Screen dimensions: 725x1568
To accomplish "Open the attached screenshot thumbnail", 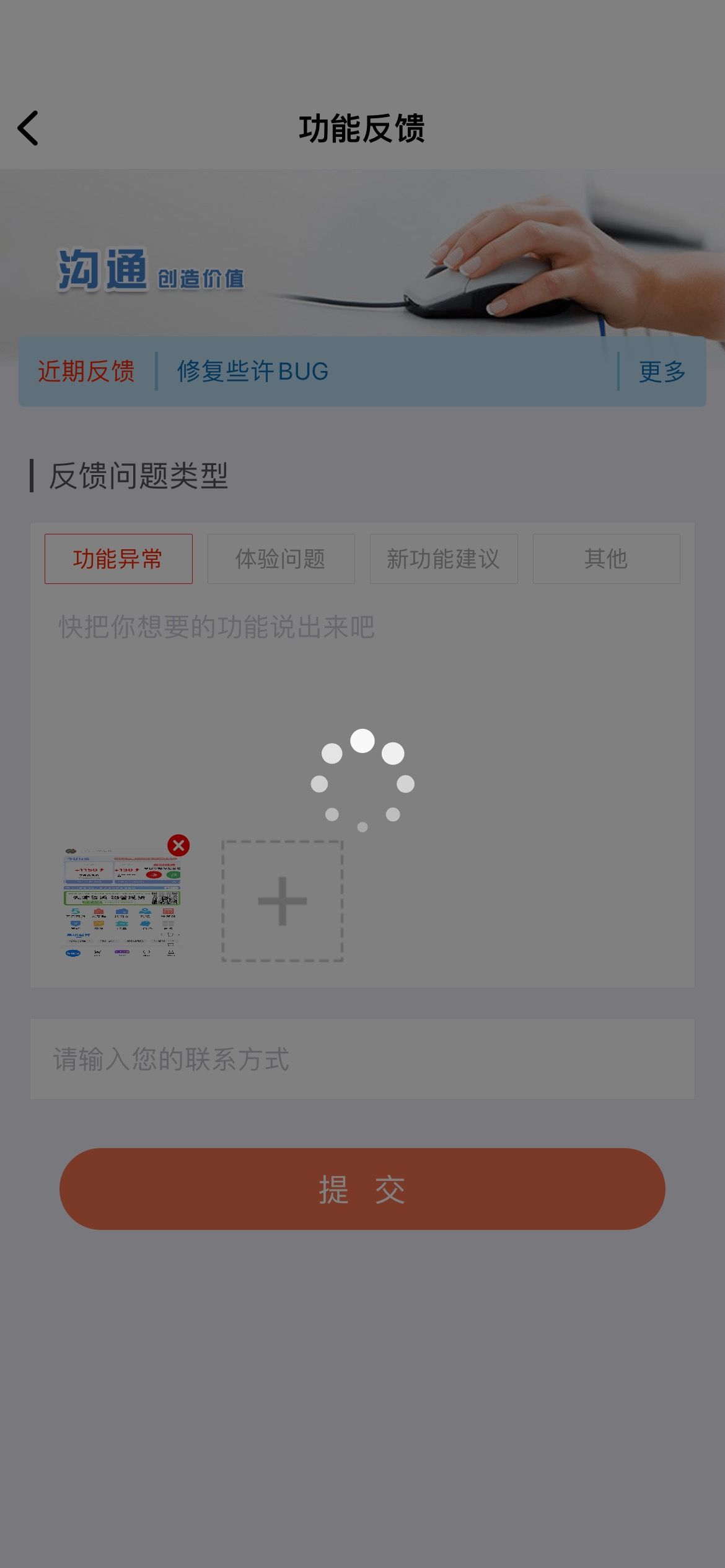I will [x=122, y=902].
